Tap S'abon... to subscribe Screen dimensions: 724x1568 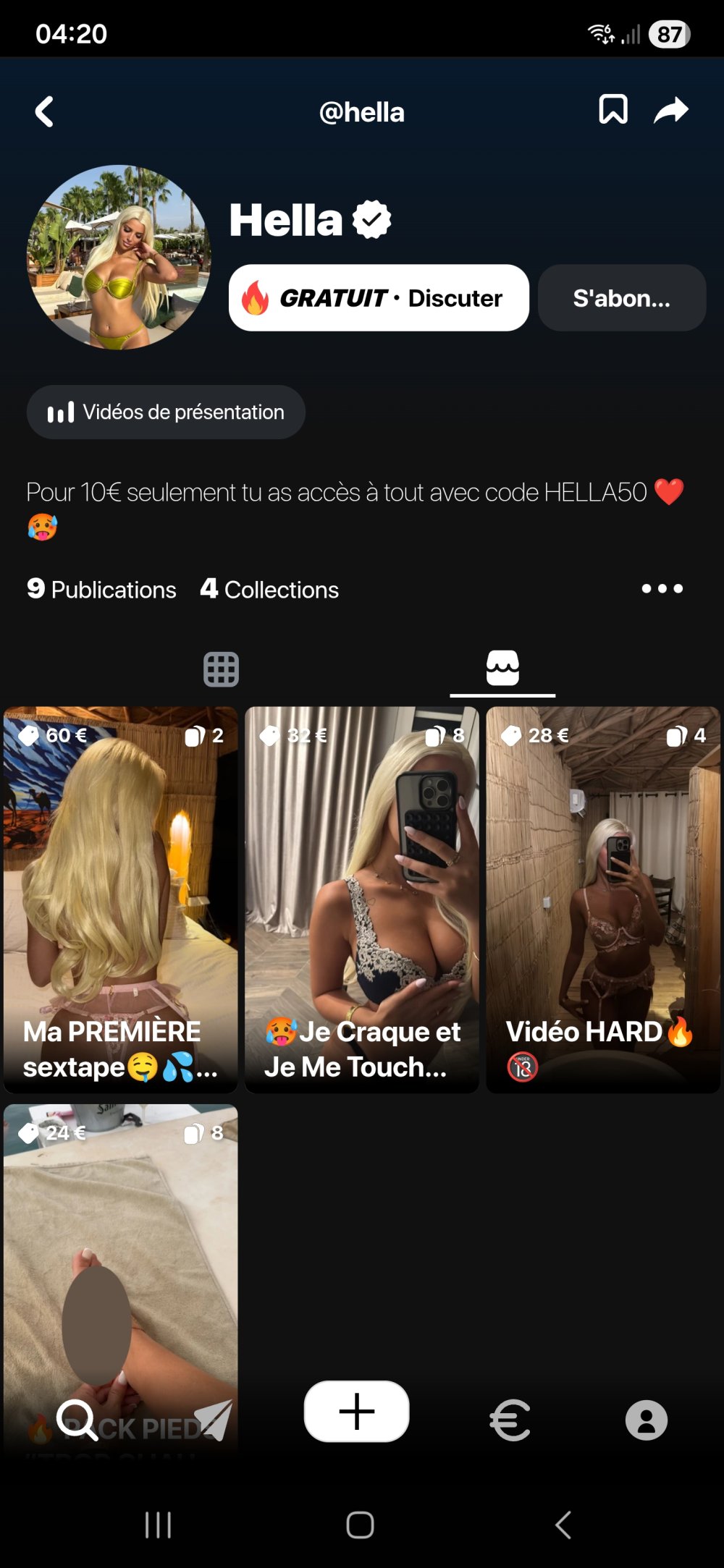(x=621, y=297)
